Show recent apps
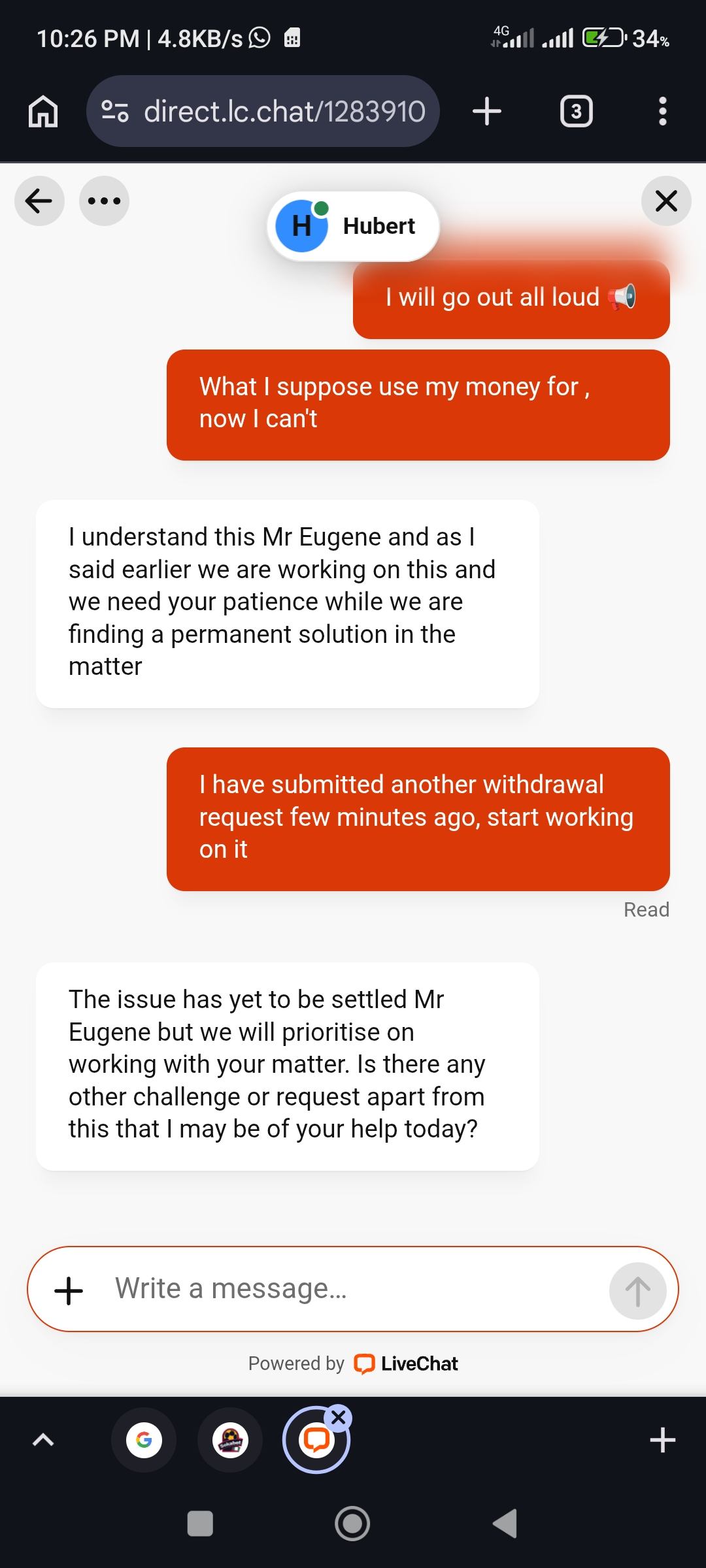This screenshot has width=706, height=1568. (200, 1524)
